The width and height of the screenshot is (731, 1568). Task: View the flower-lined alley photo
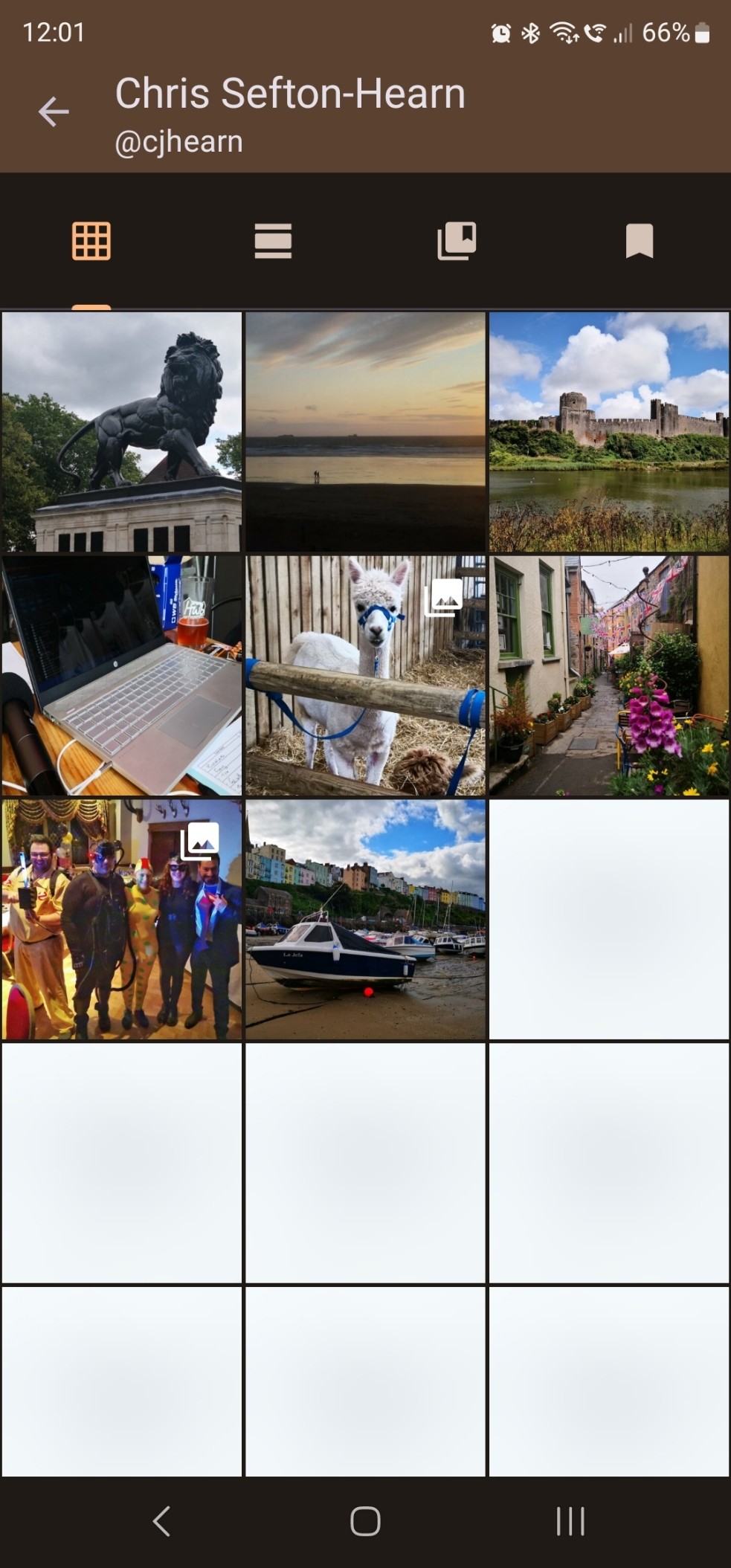(x=609, y=676)
